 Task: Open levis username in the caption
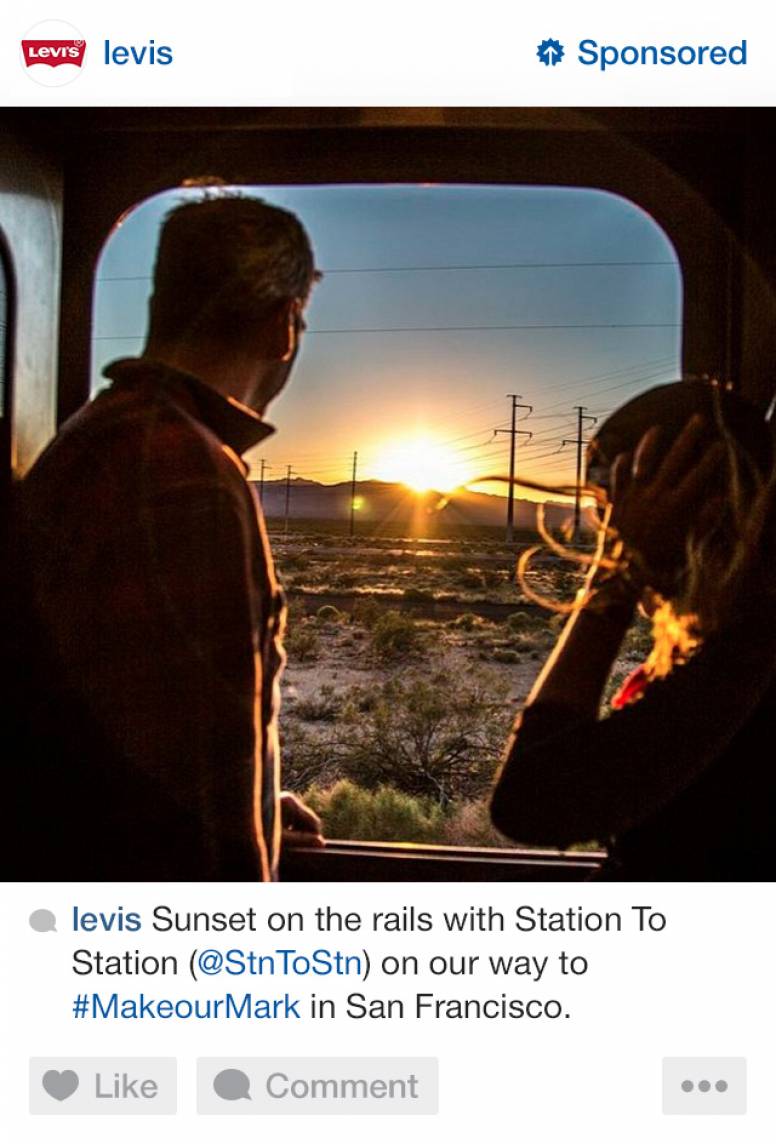pos(106,919)
